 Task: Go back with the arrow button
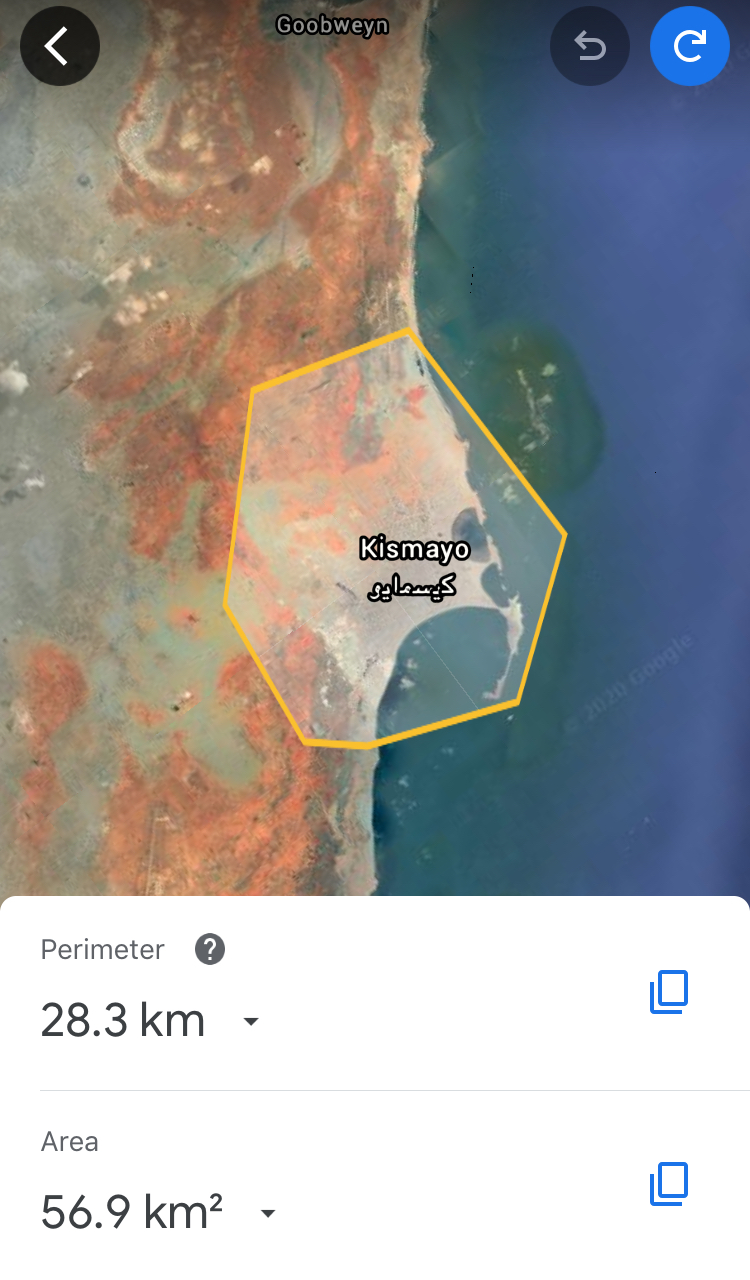tap(59, 46)
